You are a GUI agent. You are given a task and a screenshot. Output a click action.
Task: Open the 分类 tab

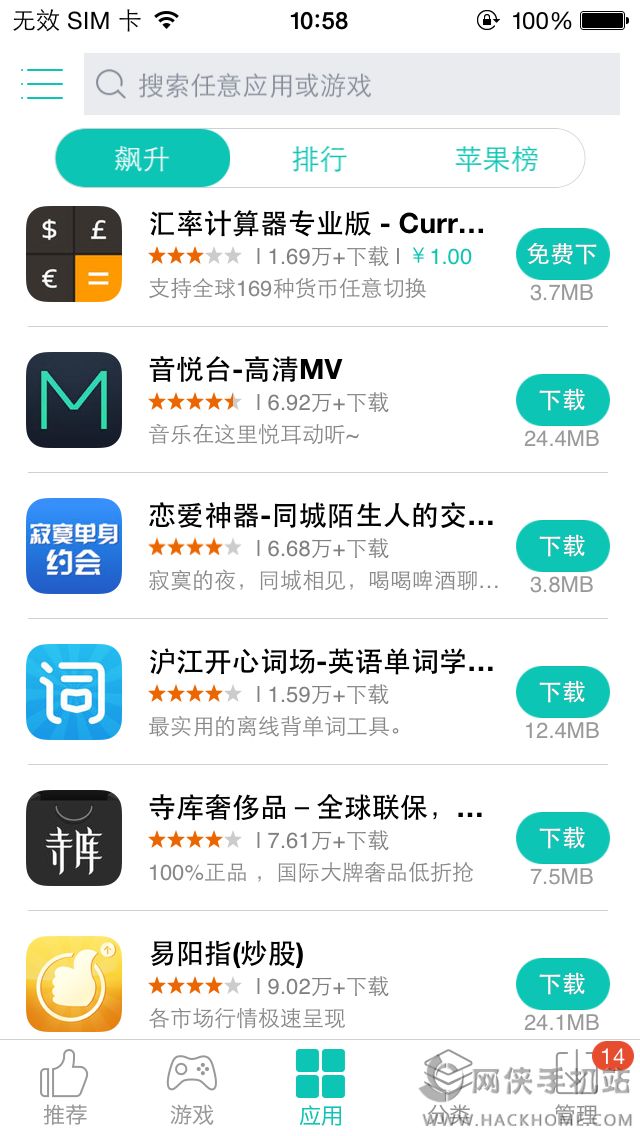point(447,1088)
